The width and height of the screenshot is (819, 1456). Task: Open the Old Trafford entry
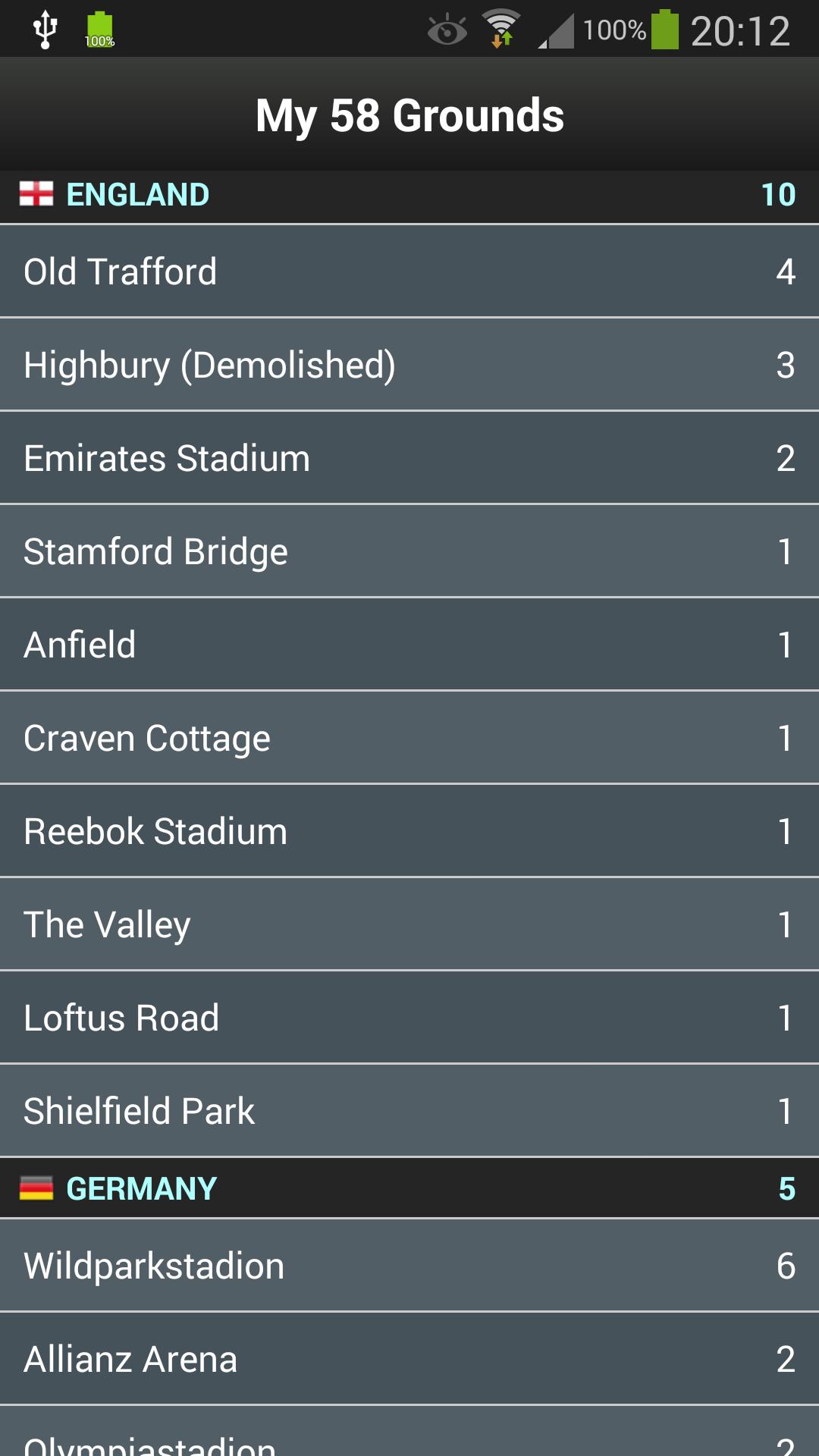pos(409,271)
